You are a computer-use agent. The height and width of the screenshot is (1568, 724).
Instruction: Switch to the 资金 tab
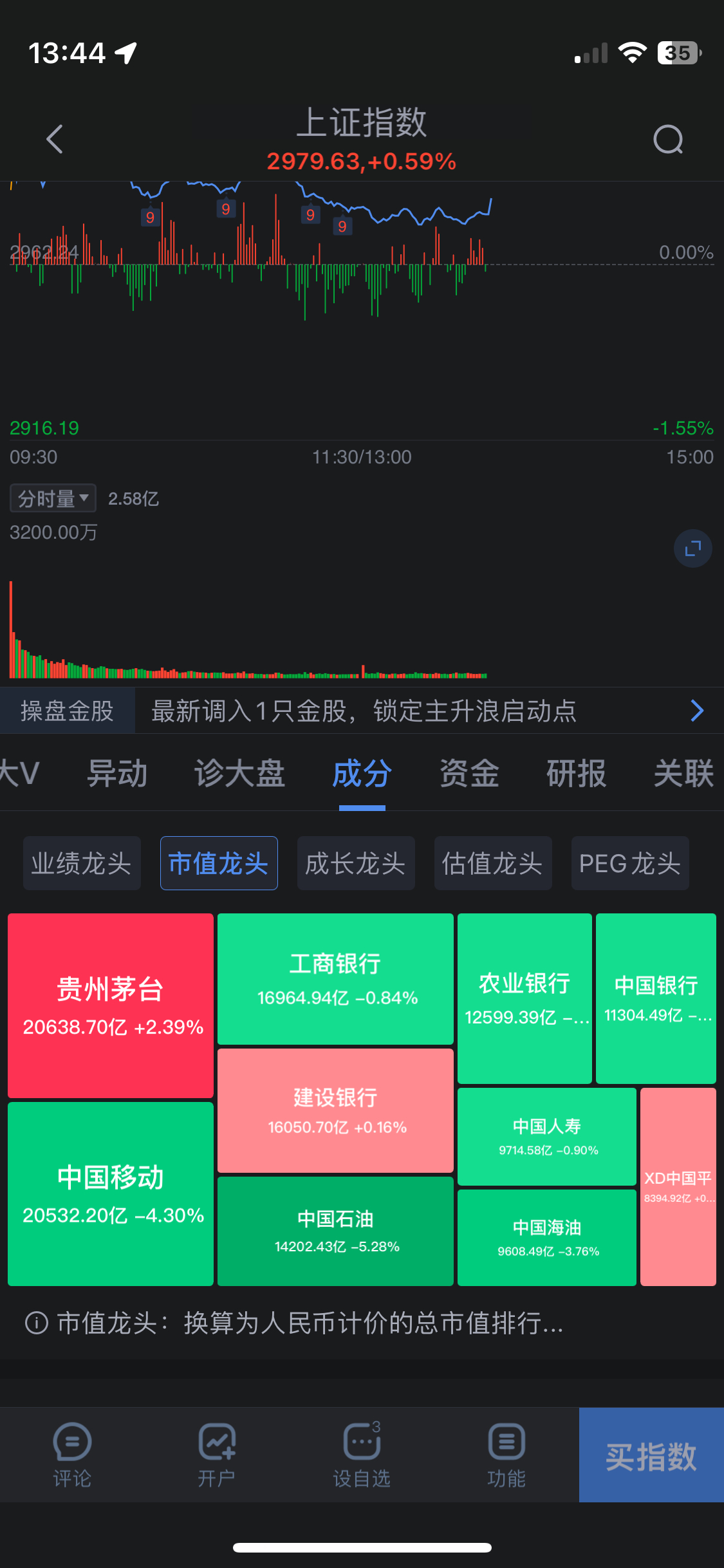469,773
